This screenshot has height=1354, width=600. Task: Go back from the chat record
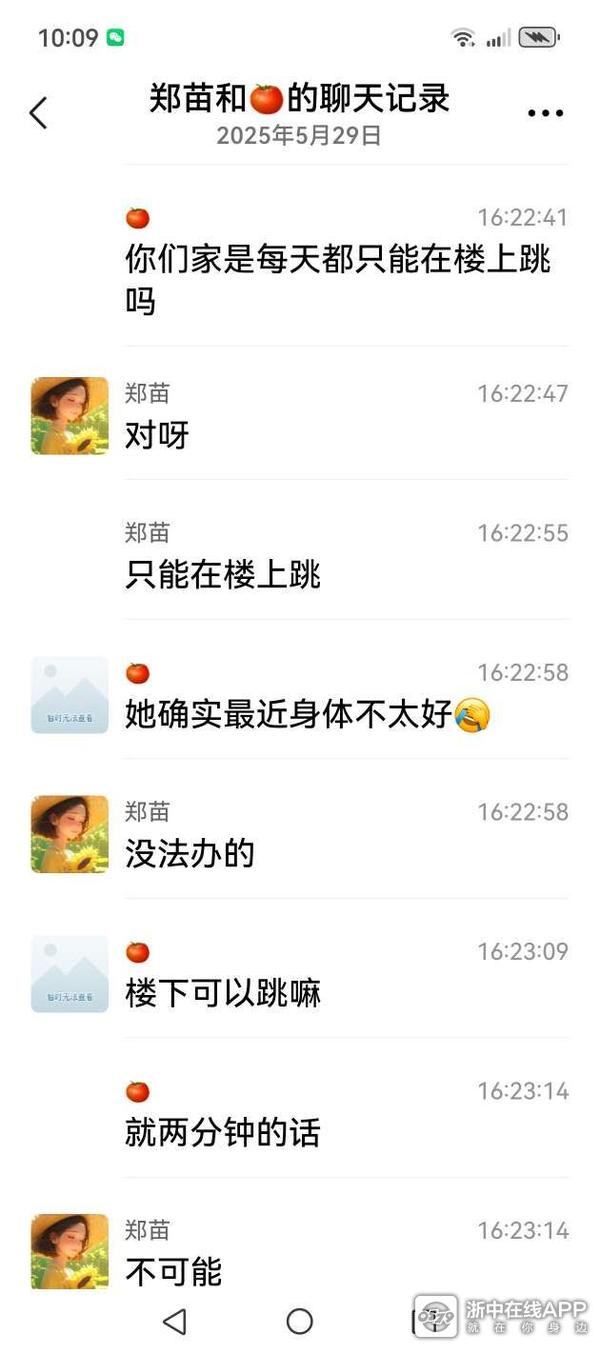coord(39,113)
